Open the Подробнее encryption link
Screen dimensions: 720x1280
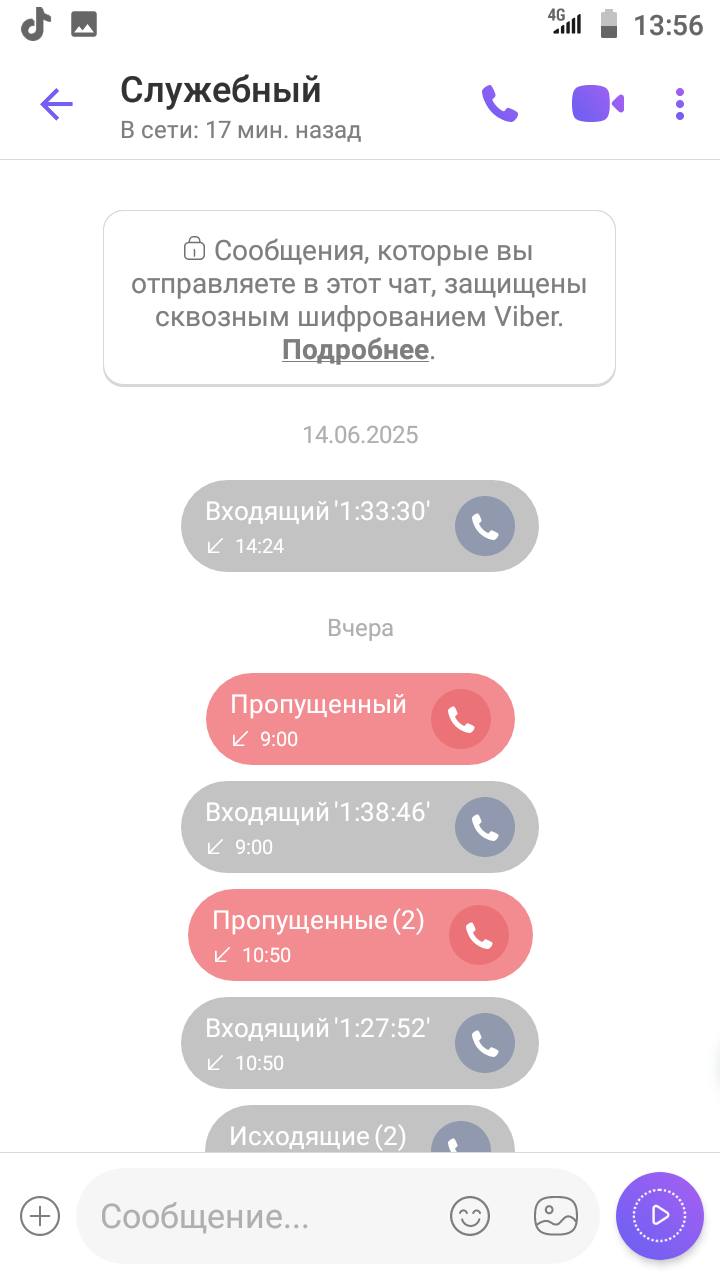[355, 350]
